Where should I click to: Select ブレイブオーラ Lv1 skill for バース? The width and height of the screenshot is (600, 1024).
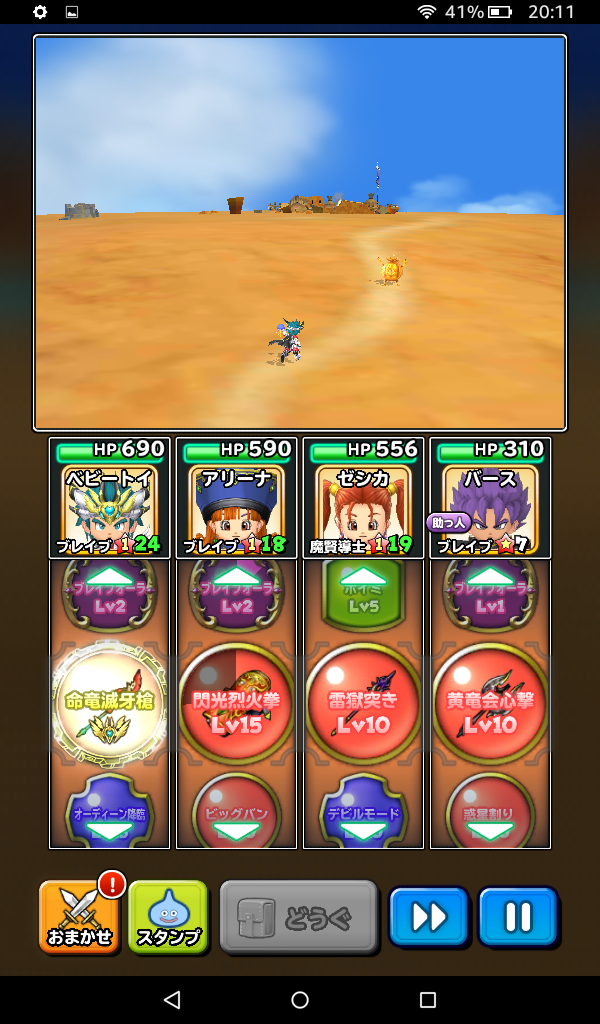pos(490,590)
